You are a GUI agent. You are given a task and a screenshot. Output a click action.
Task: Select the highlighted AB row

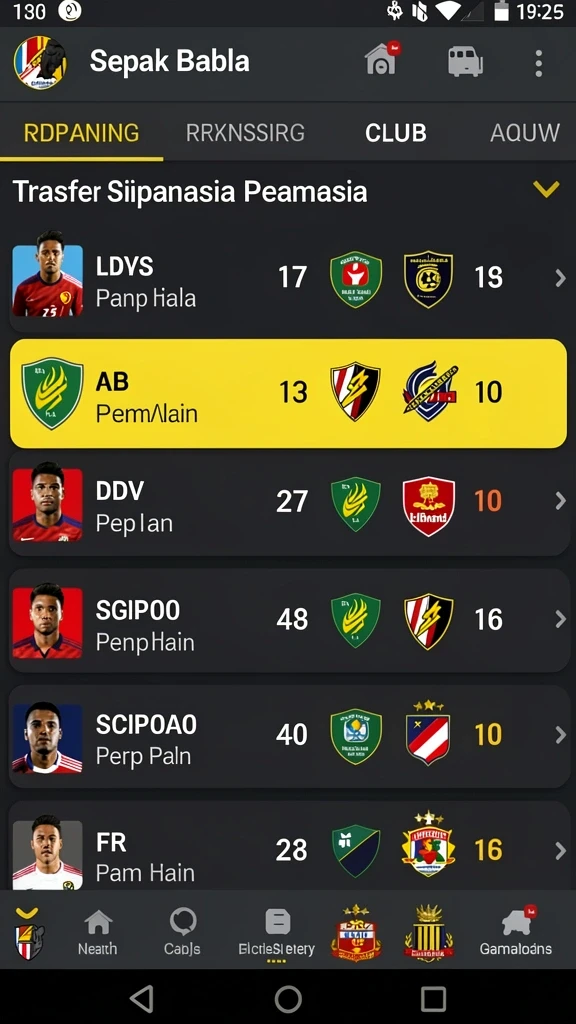(289, 393)
